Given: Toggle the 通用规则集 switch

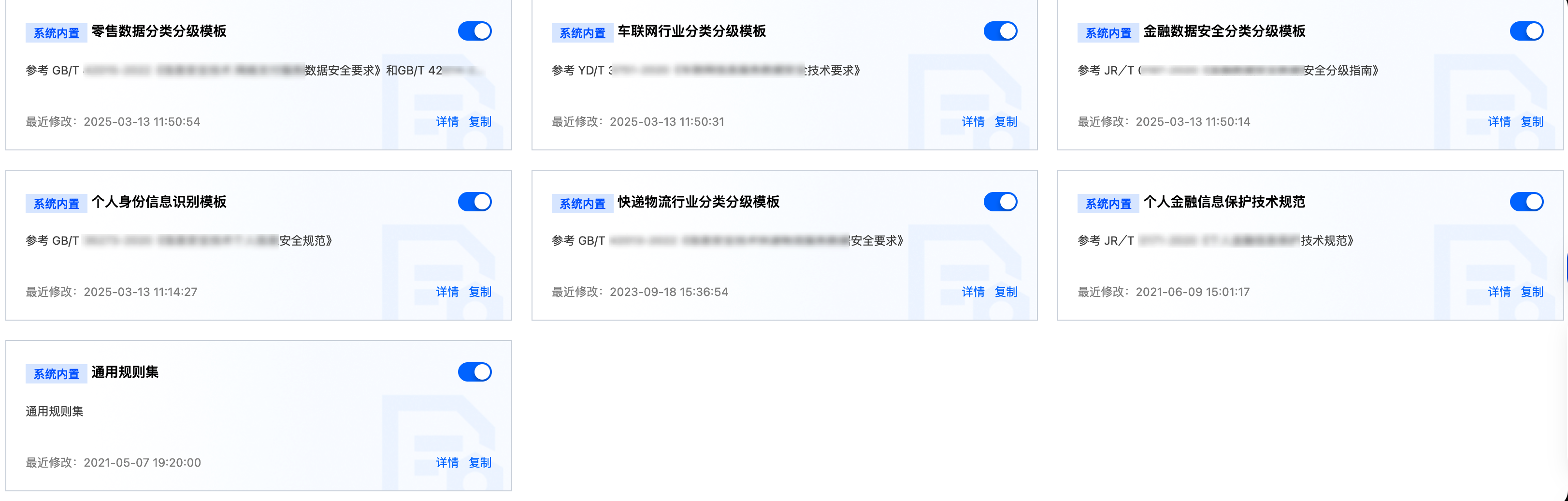Looking at the screenshot, I should [474, 372].
